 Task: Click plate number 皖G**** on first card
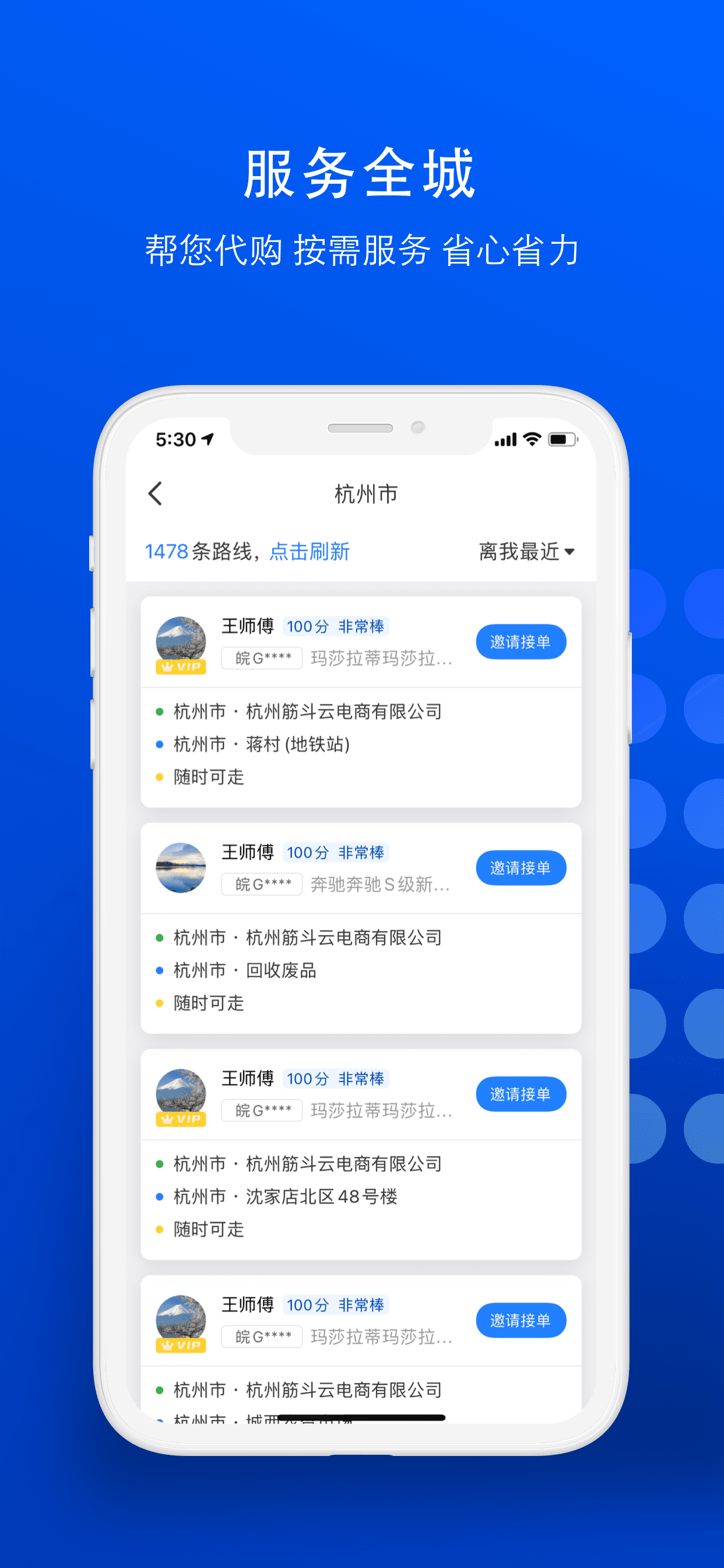[262, 657]
